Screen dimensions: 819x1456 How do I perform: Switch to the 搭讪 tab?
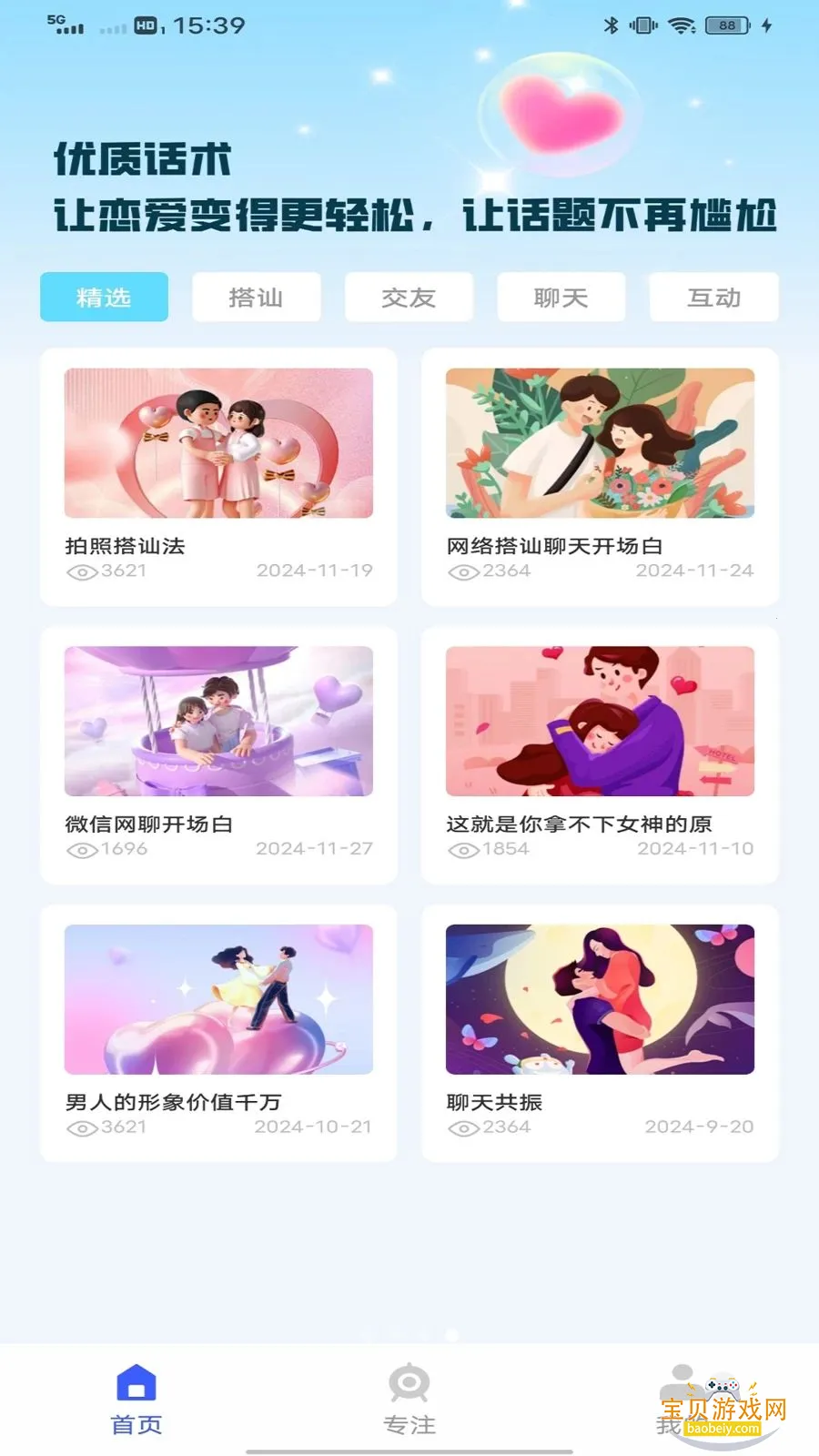coord(256,297)
